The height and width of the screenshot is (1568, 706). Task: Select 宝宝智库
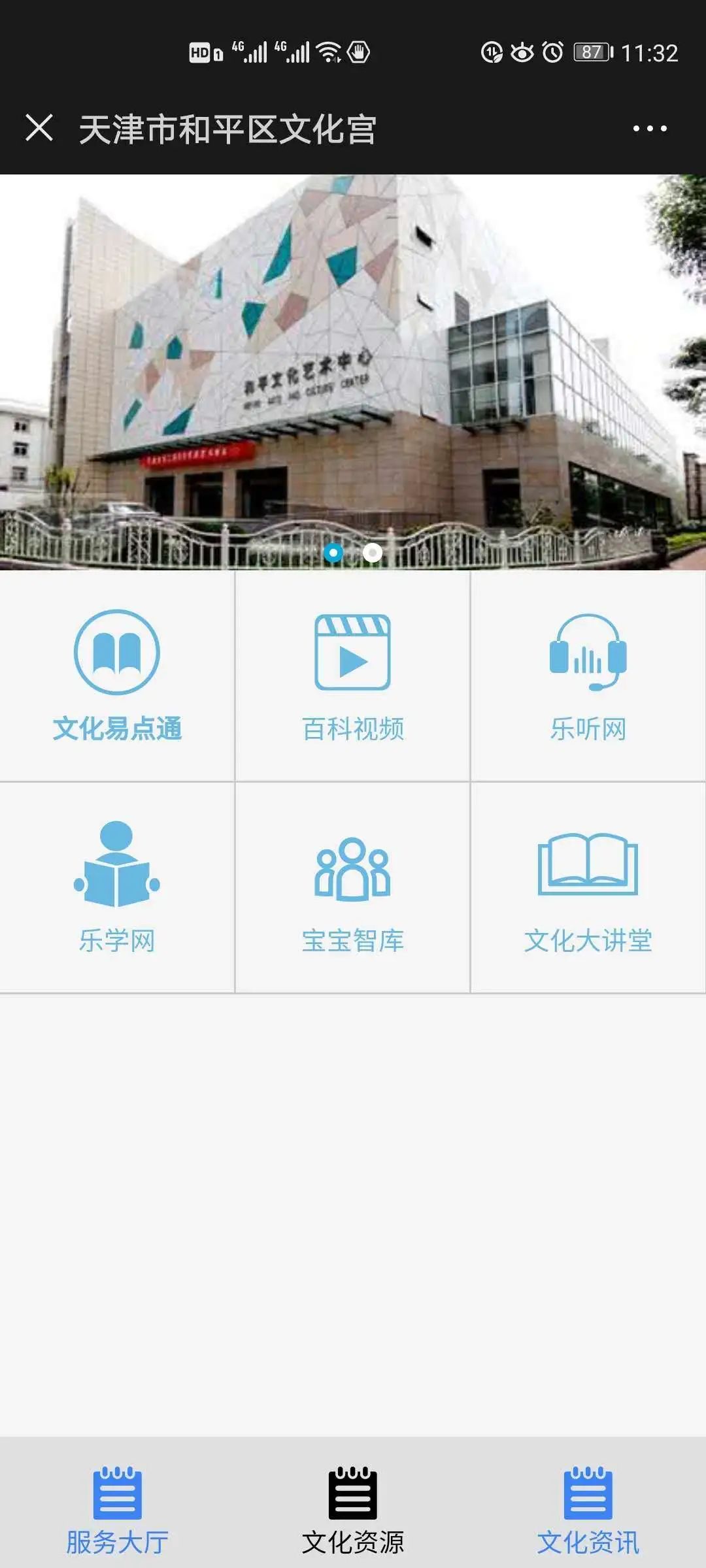[353, 887]
